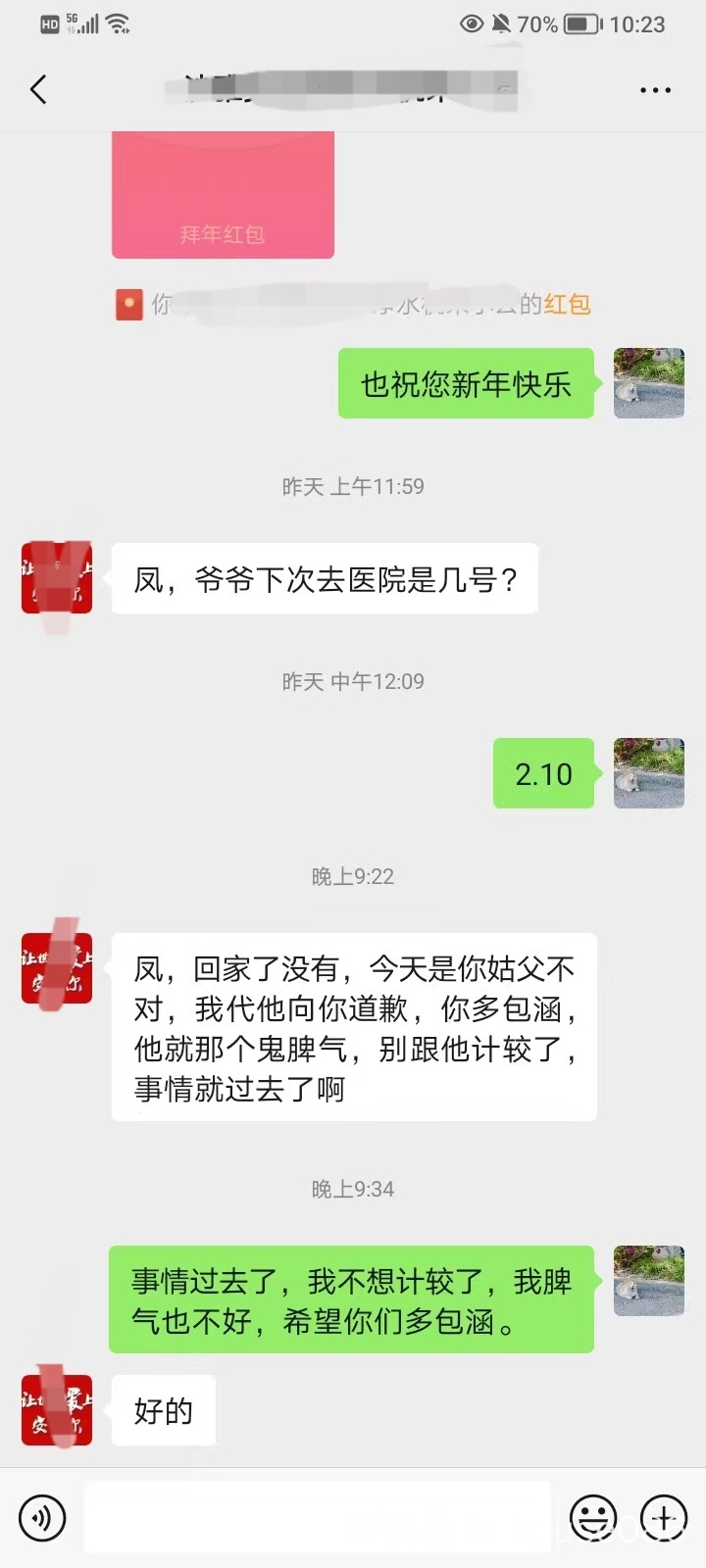Screen dimensions: 706x1568
Task: Open the 拜年红包 red packet
Action: [224, 196]
